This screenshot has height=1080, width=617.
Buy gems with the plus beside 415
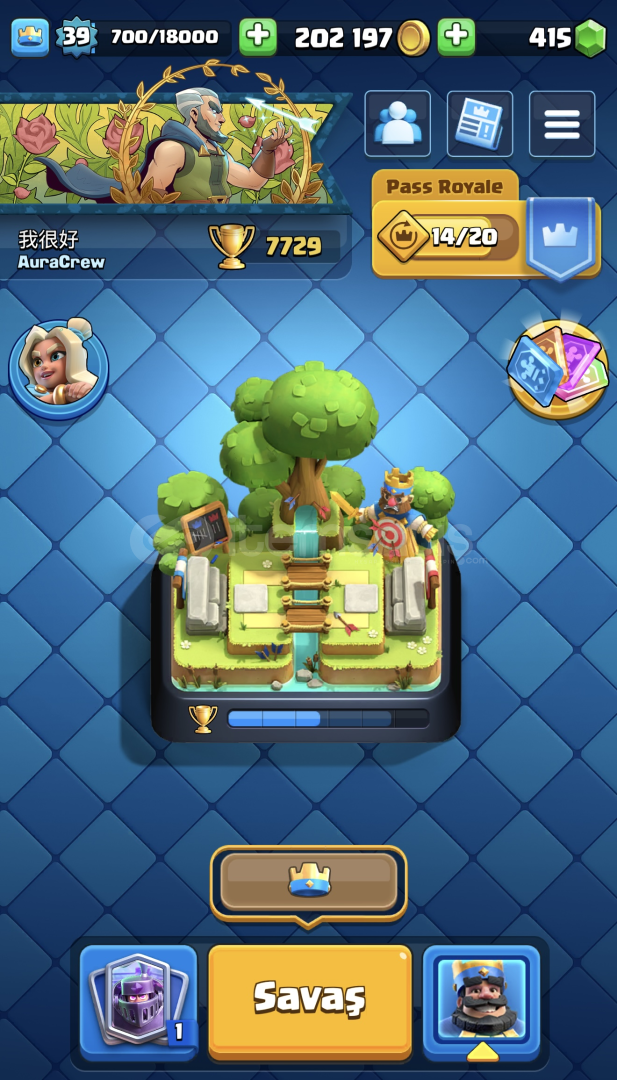coord(457,37)
